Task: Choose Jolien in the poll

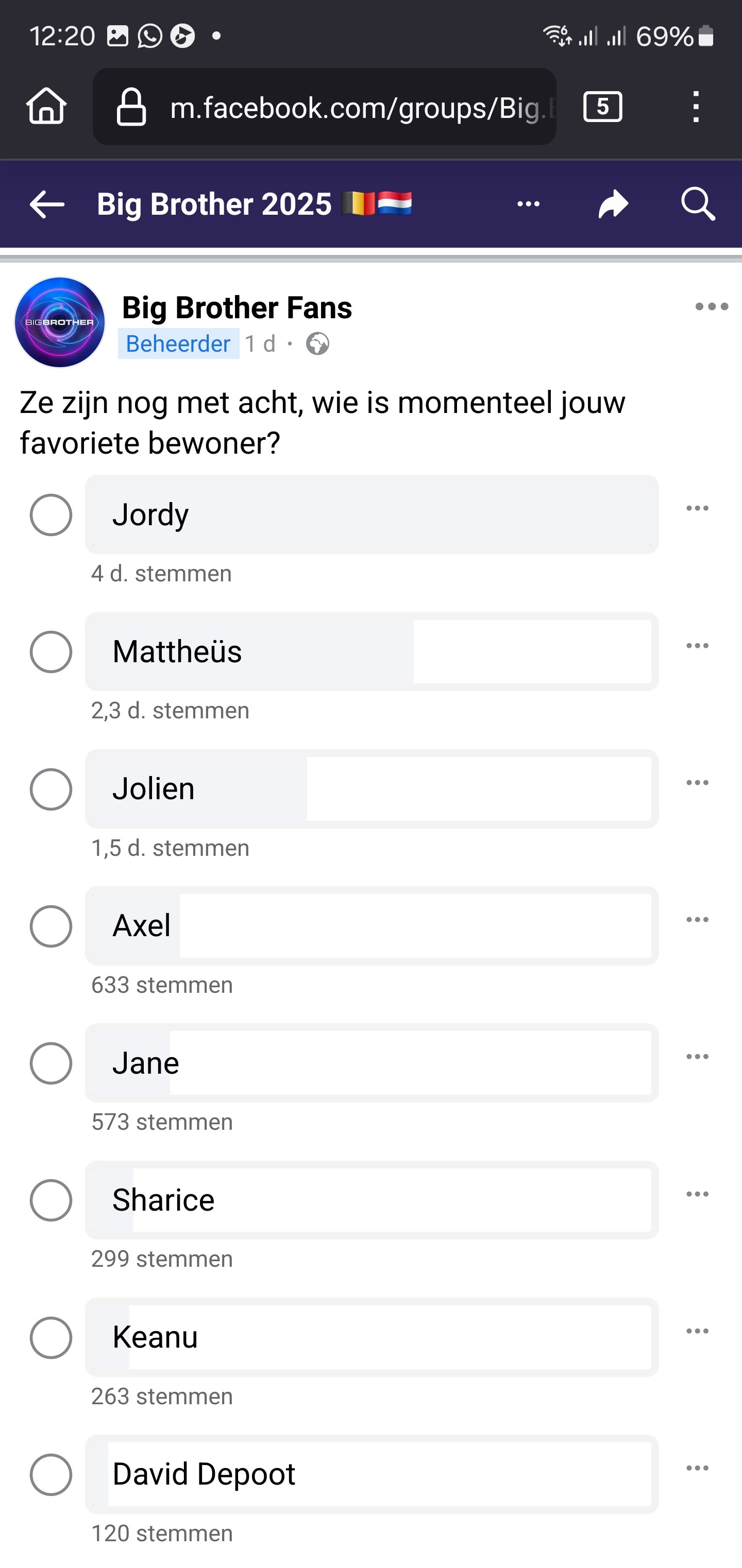Action: pos(51,789)
